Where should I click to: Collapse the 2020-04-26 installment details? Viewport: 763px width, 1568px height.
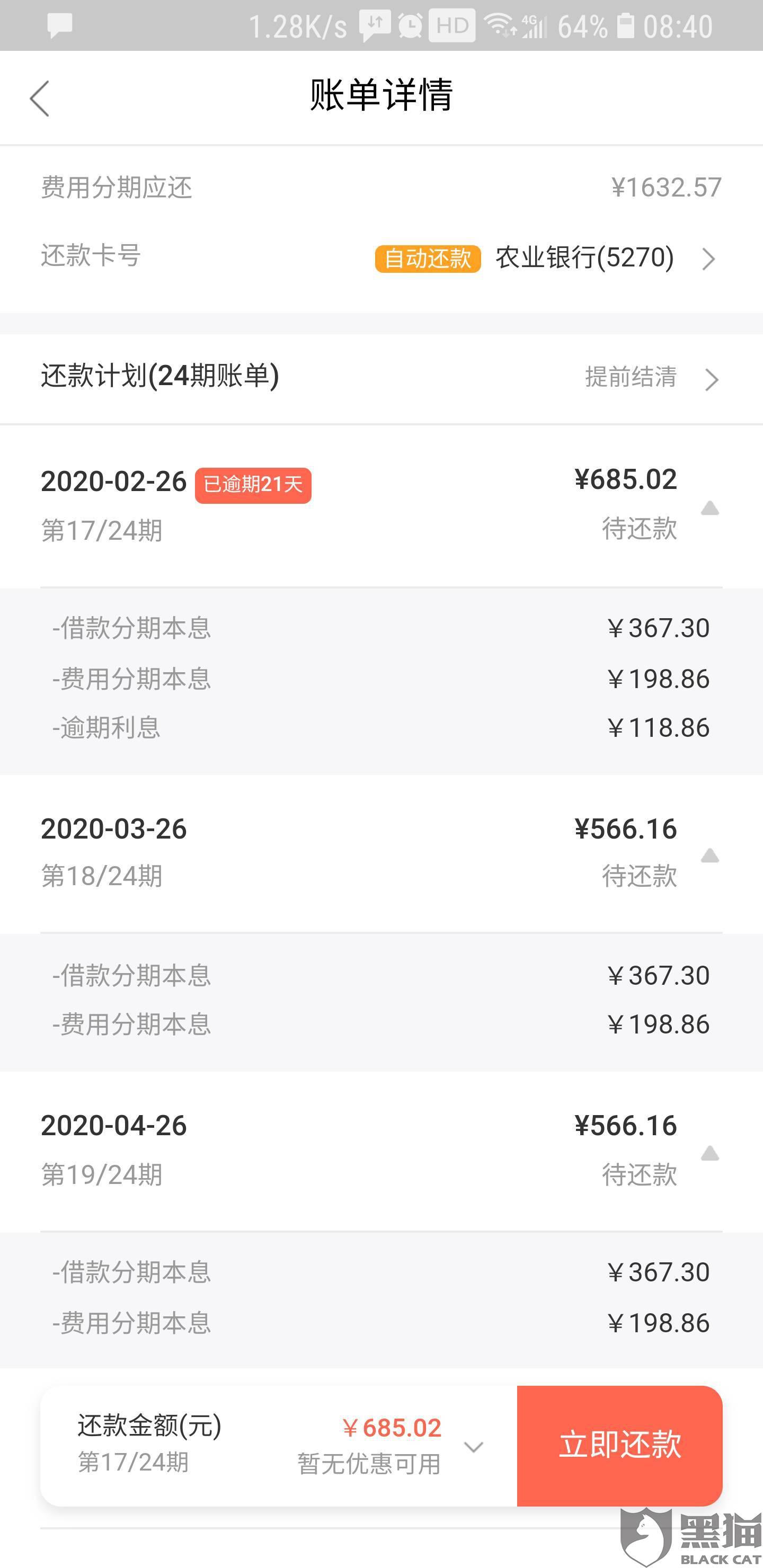click(x=710, y=1153)
